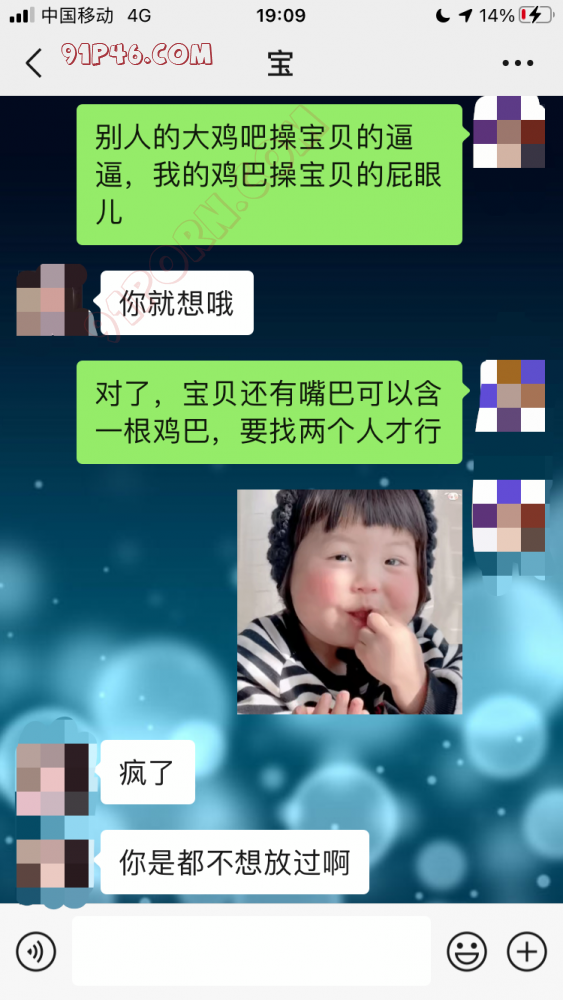
Task: Open the emoji sticker panel
Action: pyautogui.click(x=467, y=952)
